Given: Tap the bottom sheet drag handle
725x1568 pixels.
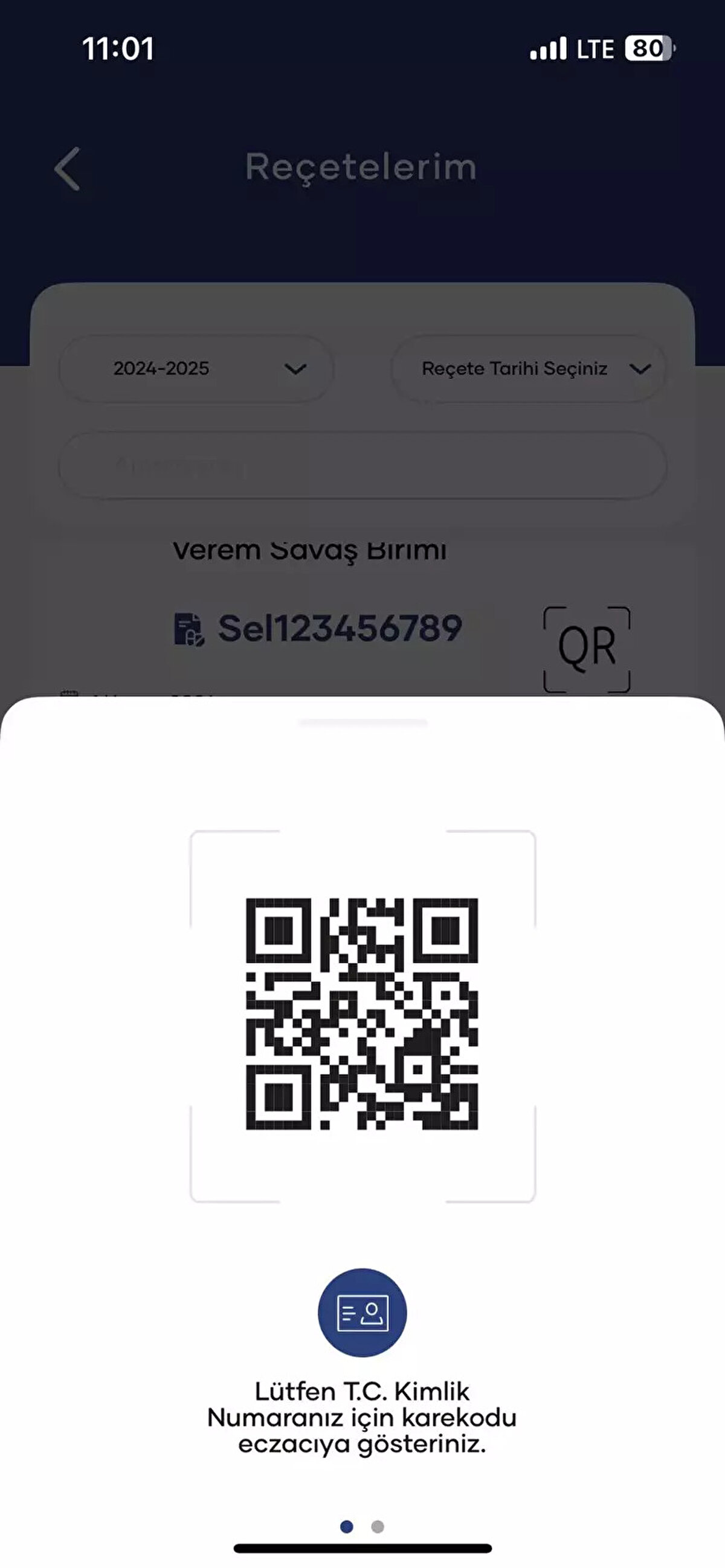Looking at the screenshot, I should pyautogui.click(x=363, y=722).
